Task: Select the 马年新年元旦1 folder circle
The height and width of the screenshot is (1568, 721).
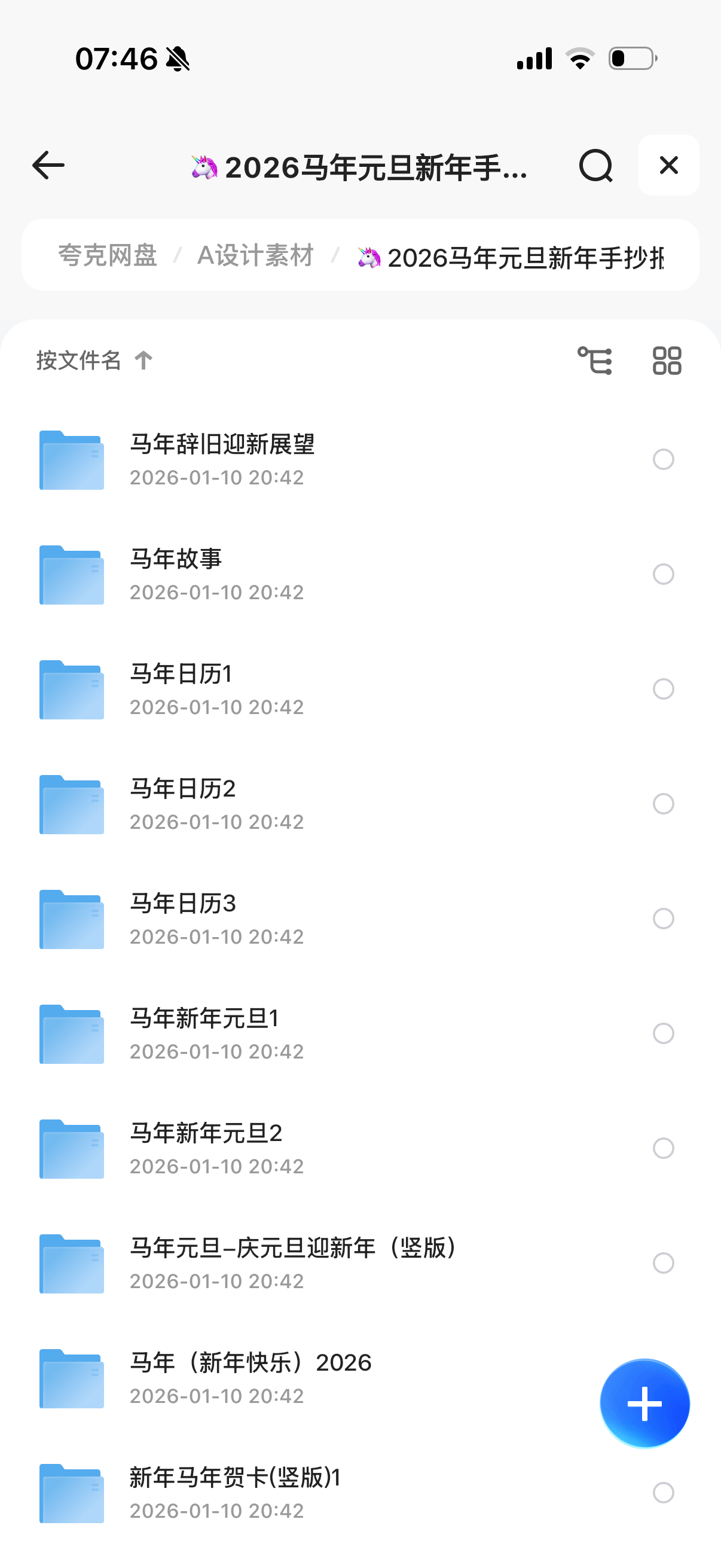Action: click(663, 1033)
